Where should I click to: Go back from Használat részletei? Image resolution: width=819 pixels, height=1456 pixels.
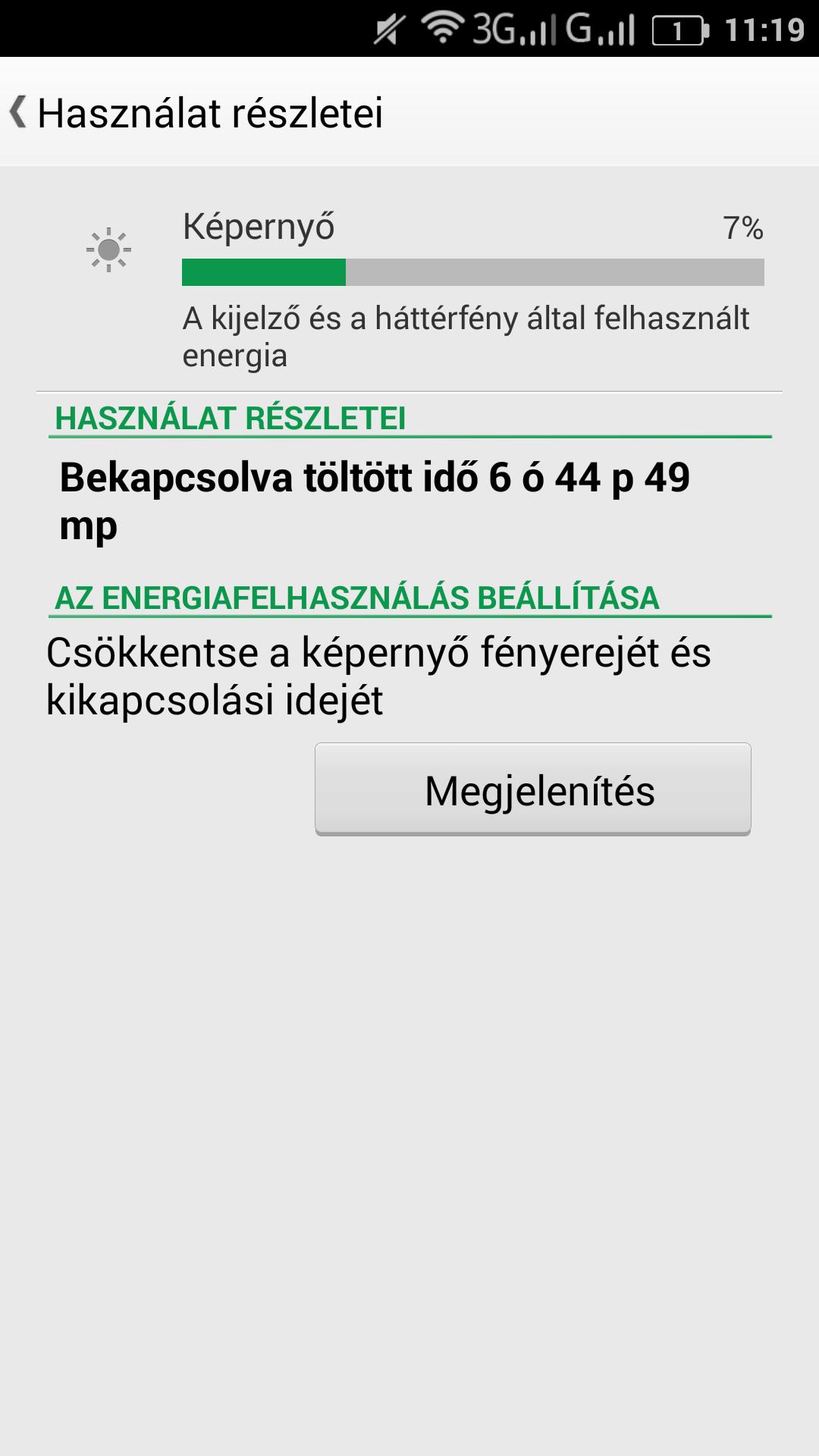click(x=18, y=112)
